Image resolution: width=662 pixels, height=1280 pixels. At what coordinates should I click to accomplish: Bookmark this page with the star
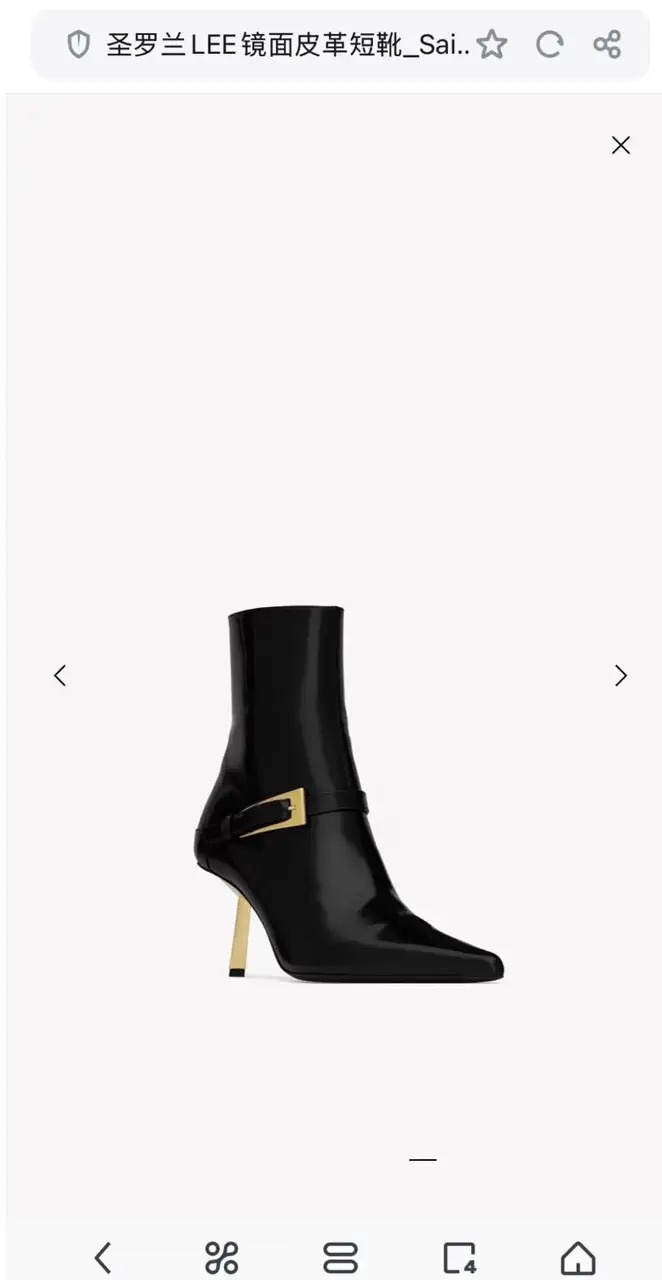(491, 44)
